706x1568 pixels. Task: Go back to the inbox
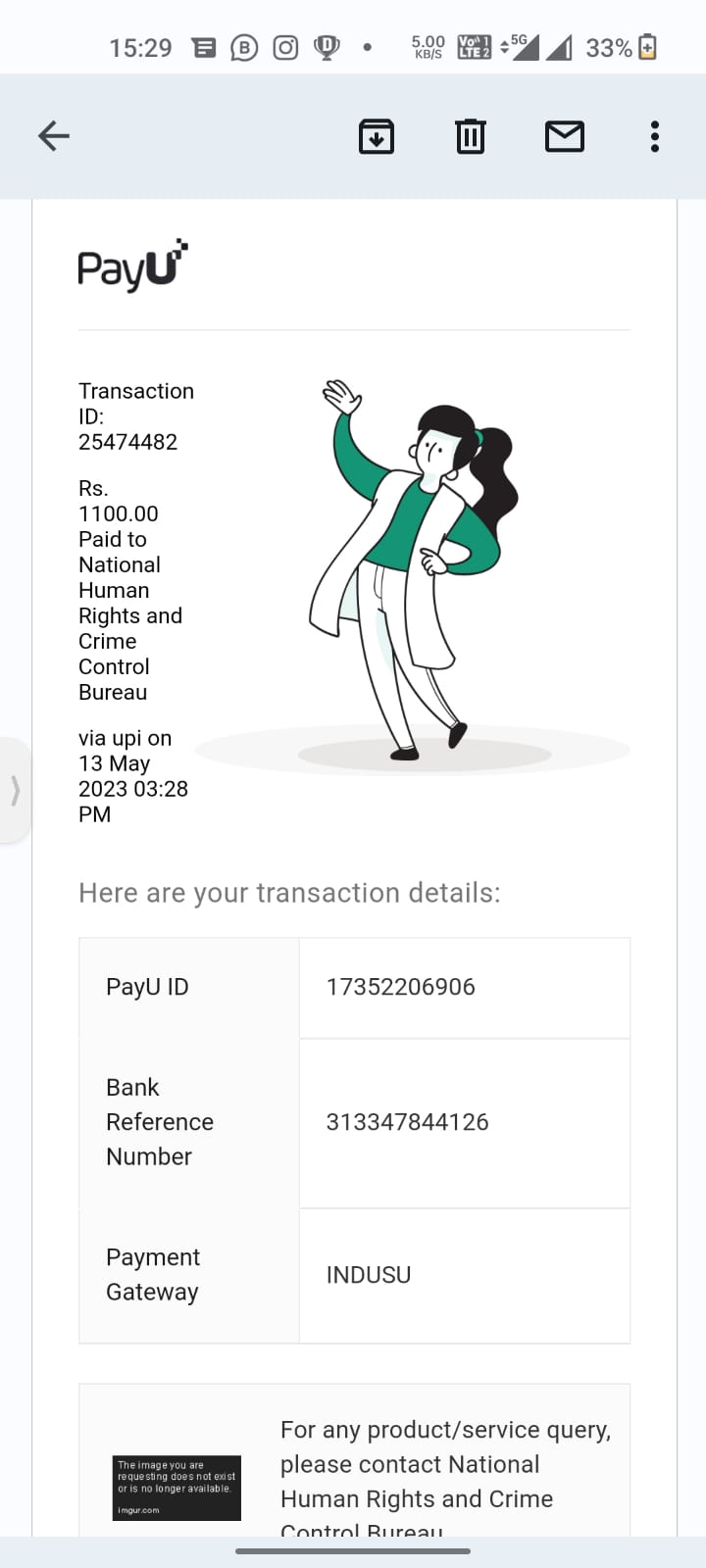pyautogui.click(x=54, y=136)
